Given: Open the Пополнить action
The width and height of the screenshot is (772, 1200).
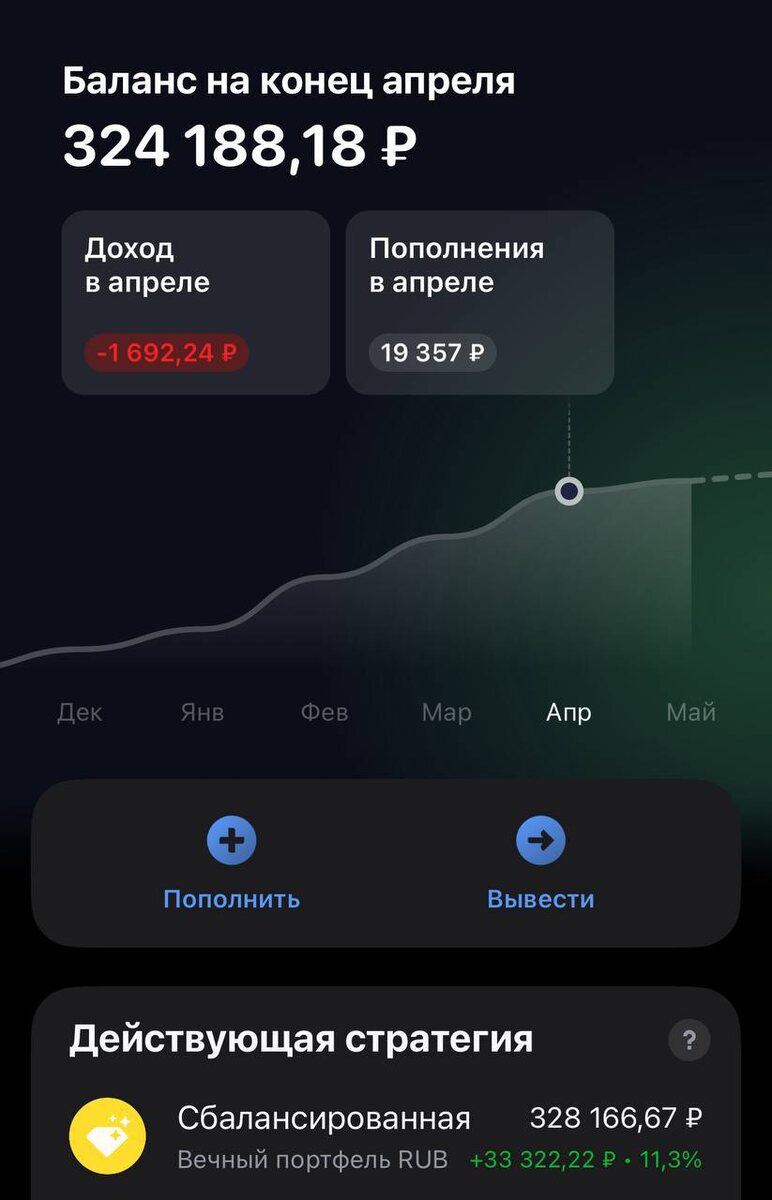Looking at the screenshot, I should 231,899.
